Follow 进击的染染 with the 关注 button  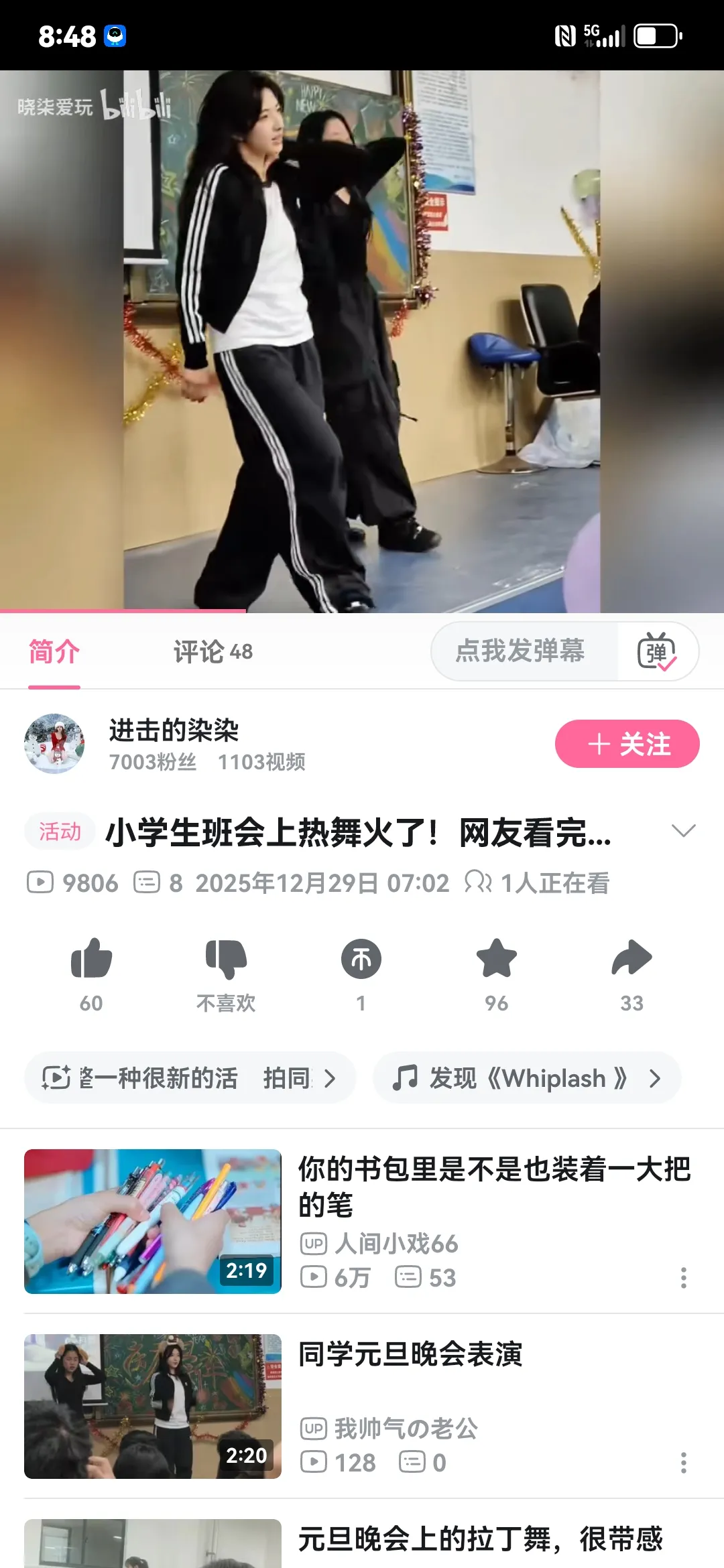627,744
